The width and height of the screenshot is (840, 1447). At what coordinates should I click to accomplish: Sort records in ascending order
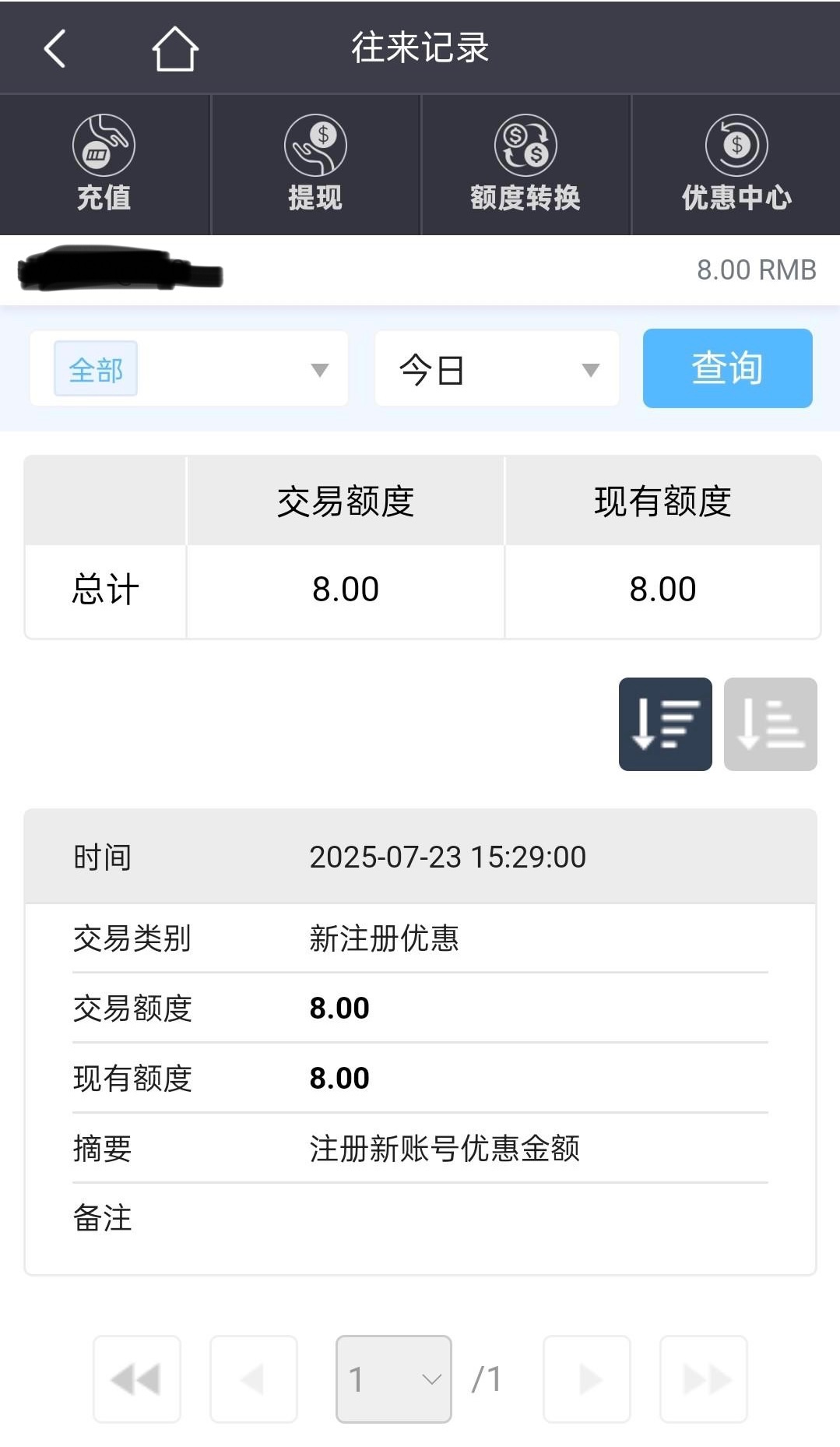770,724
